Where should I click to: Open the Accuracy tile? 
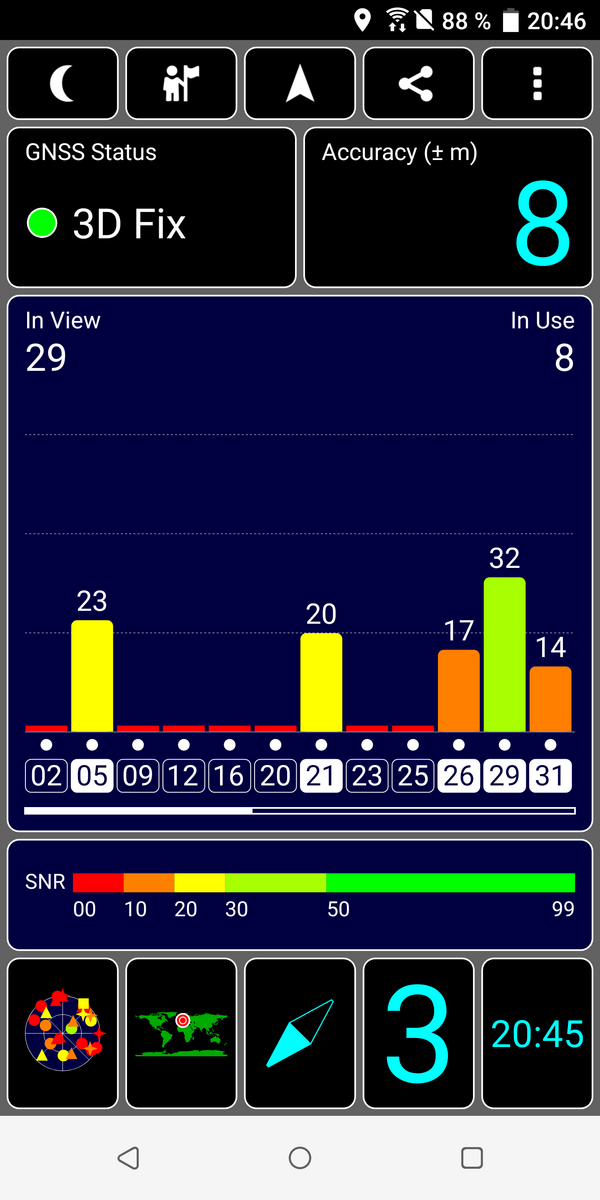[448, 207]
